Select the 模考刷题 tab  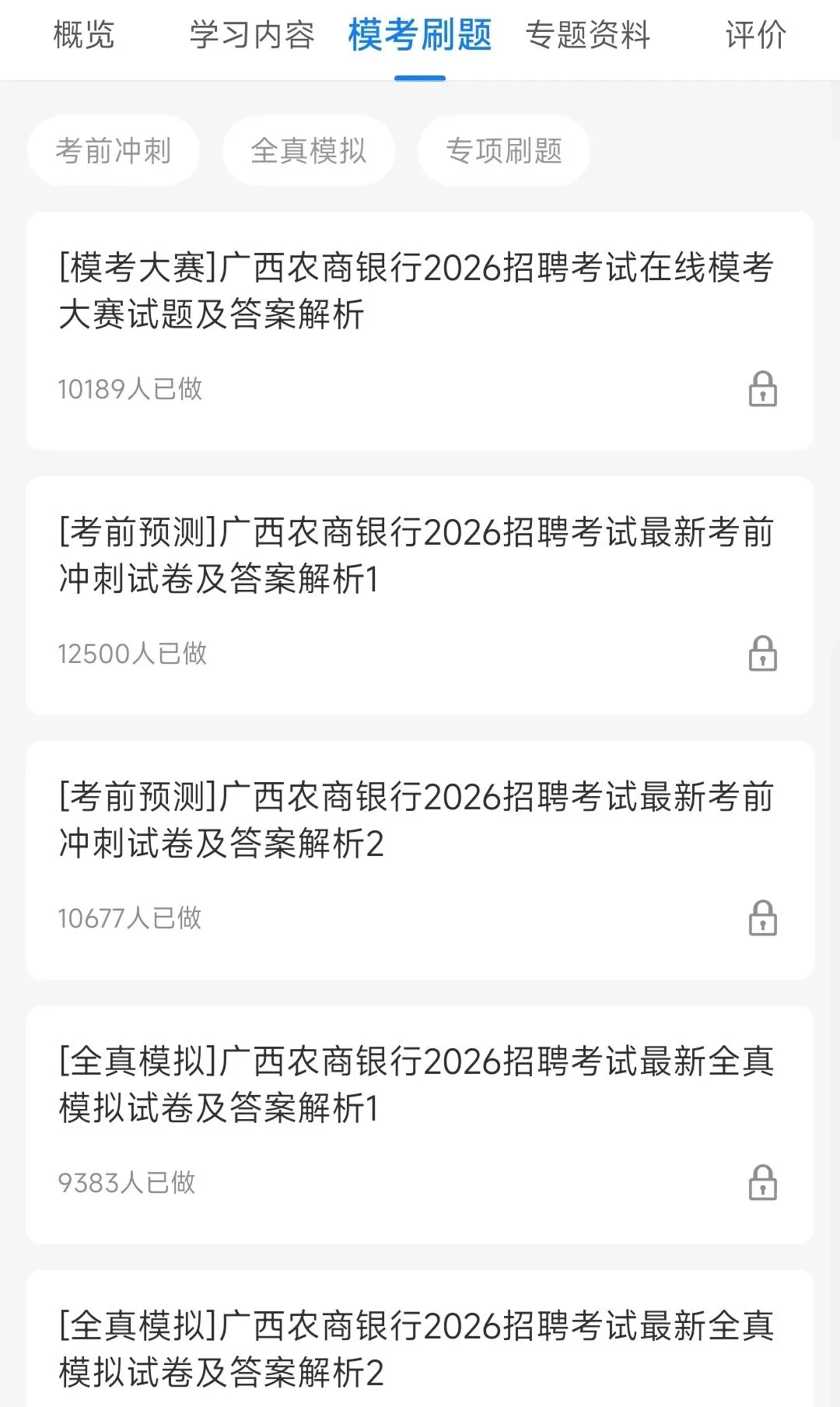point(420,35)
